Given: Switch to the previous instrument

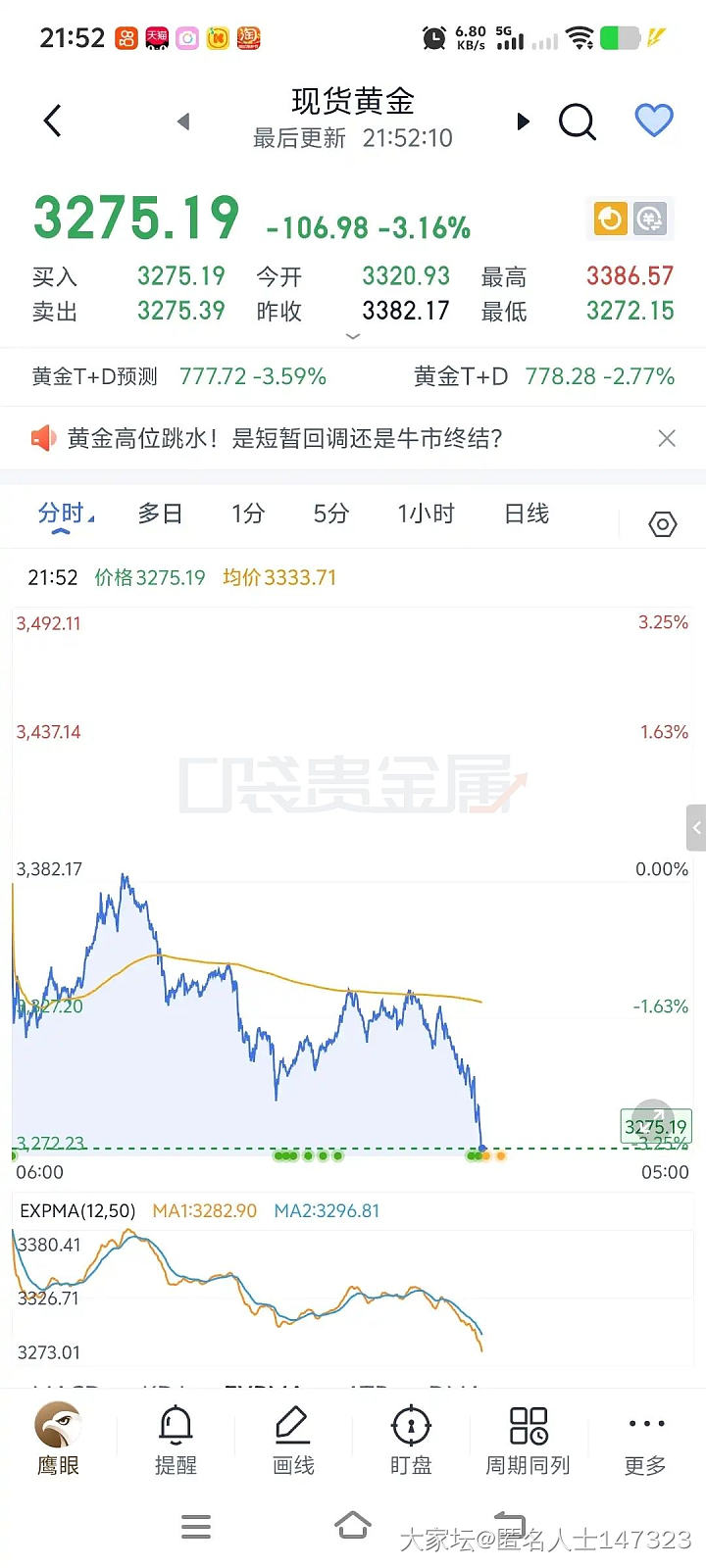Looking at the screenshot, I should pyautogui.click(x=183, y=122).
